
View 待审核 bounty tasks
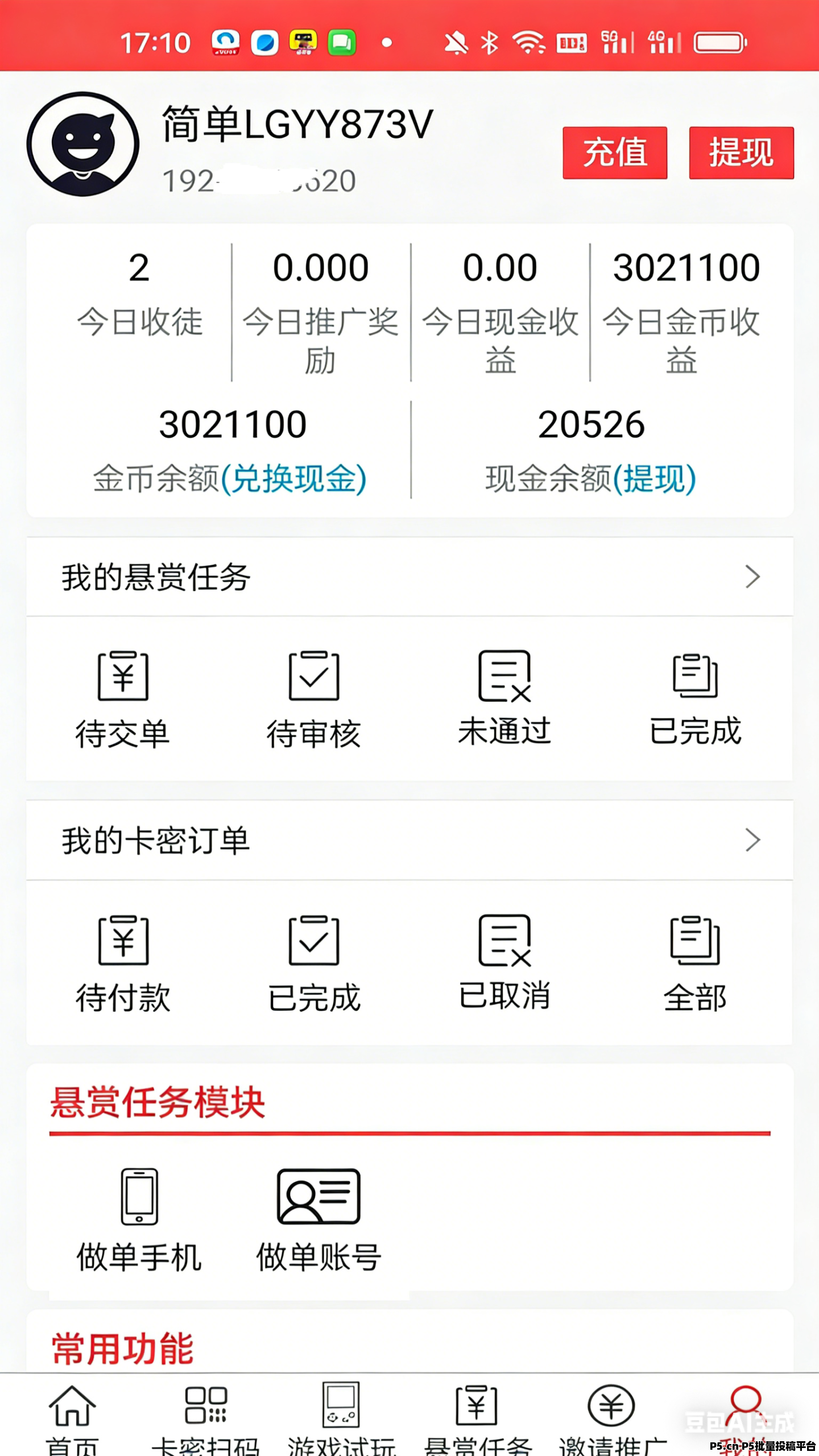click(314, 698)
